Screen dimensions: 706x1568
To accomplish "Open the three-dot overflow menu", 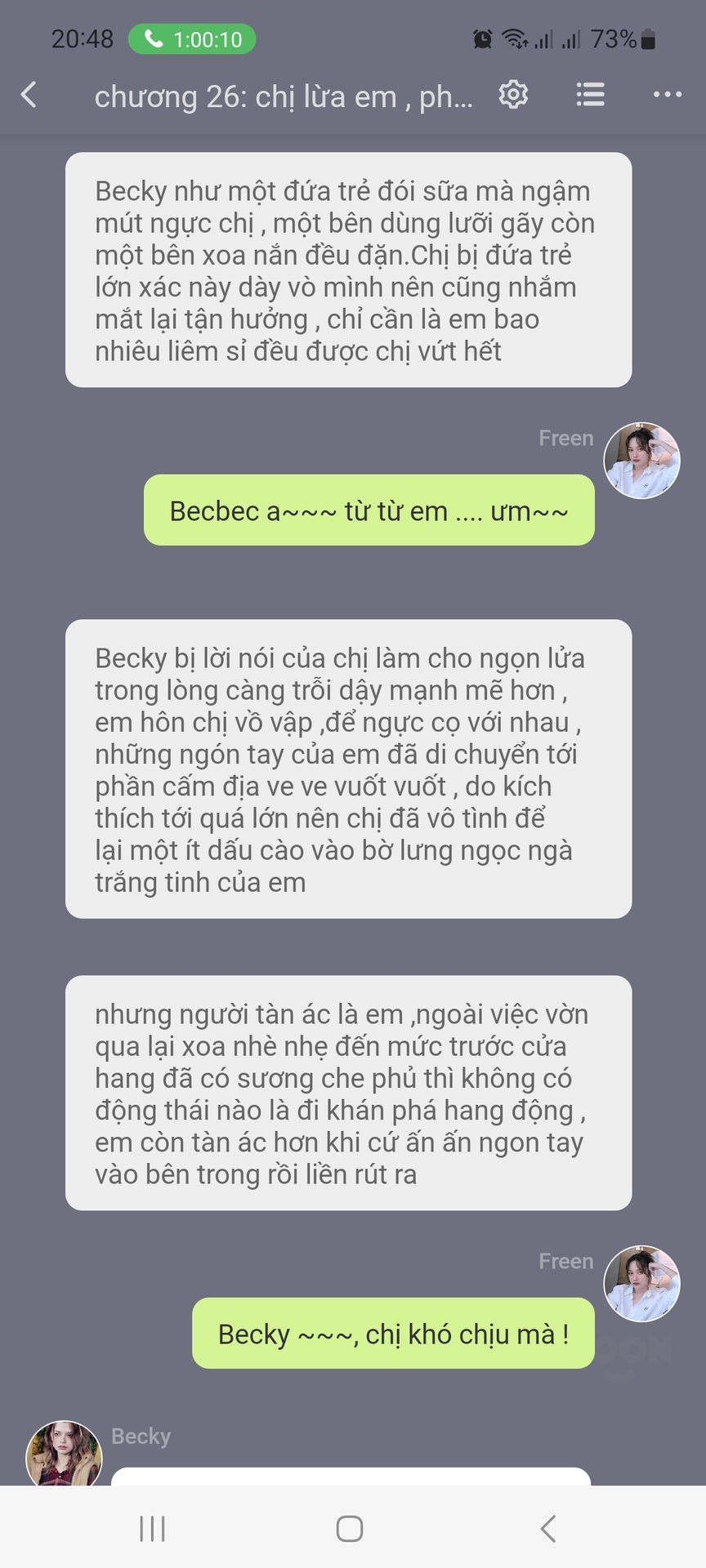I will pos(668,95).
